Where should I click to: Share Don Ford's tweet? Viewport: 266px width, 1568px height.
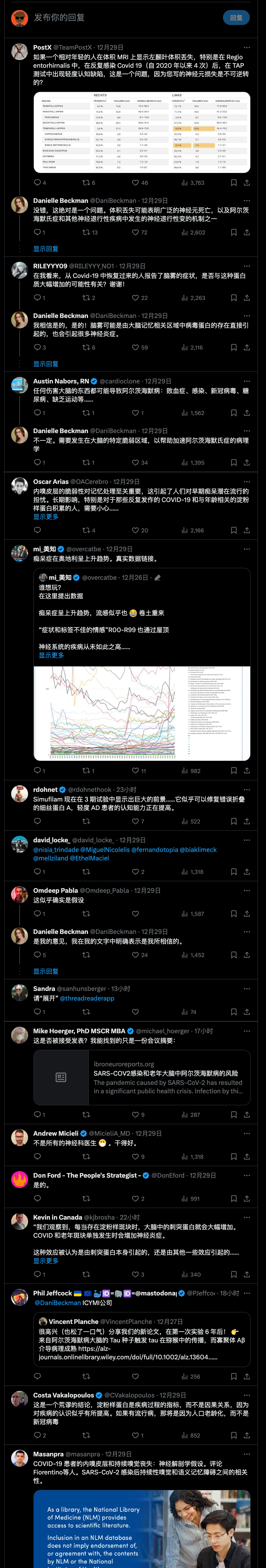point(246,1198)
